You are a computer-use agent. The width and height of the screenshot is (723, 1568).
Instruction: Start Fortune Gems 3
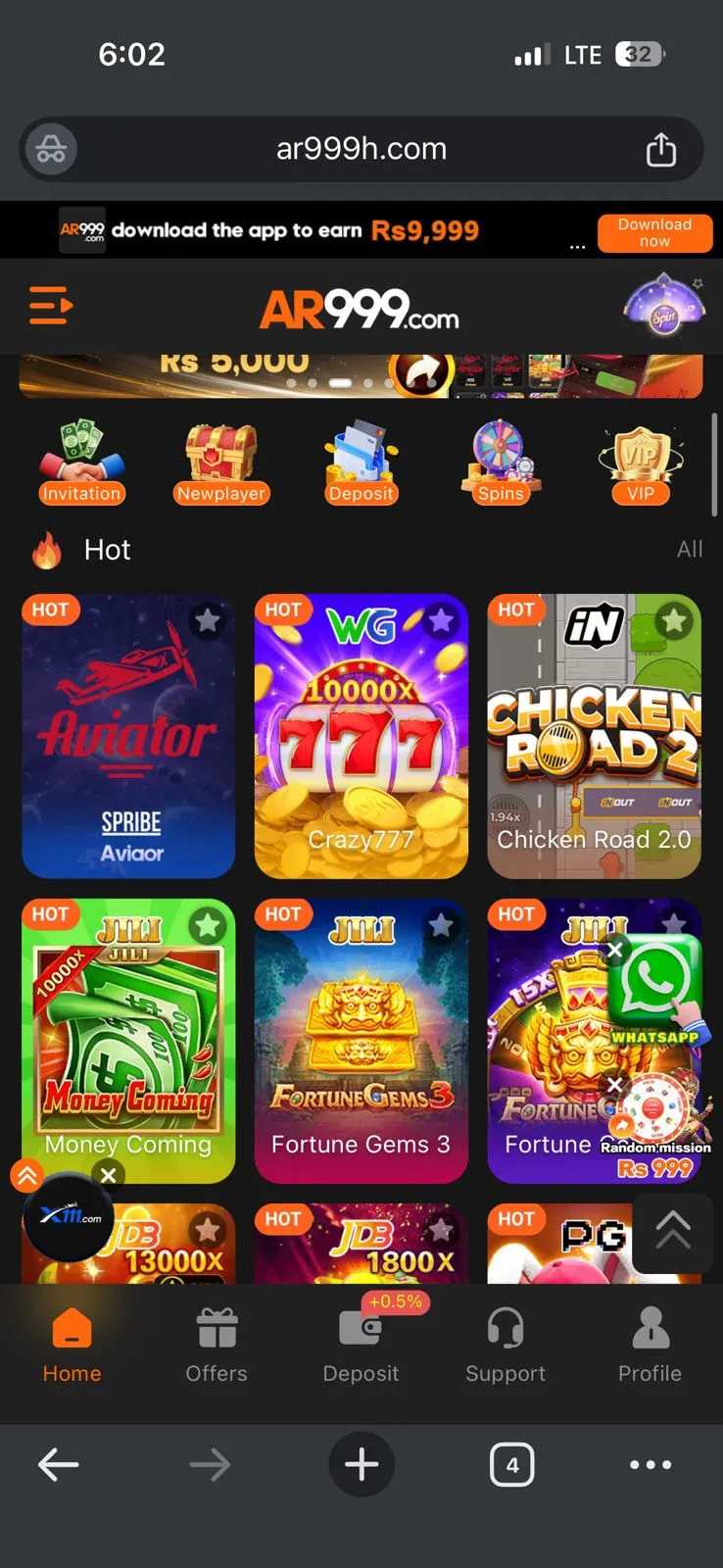coord(361,1041)
